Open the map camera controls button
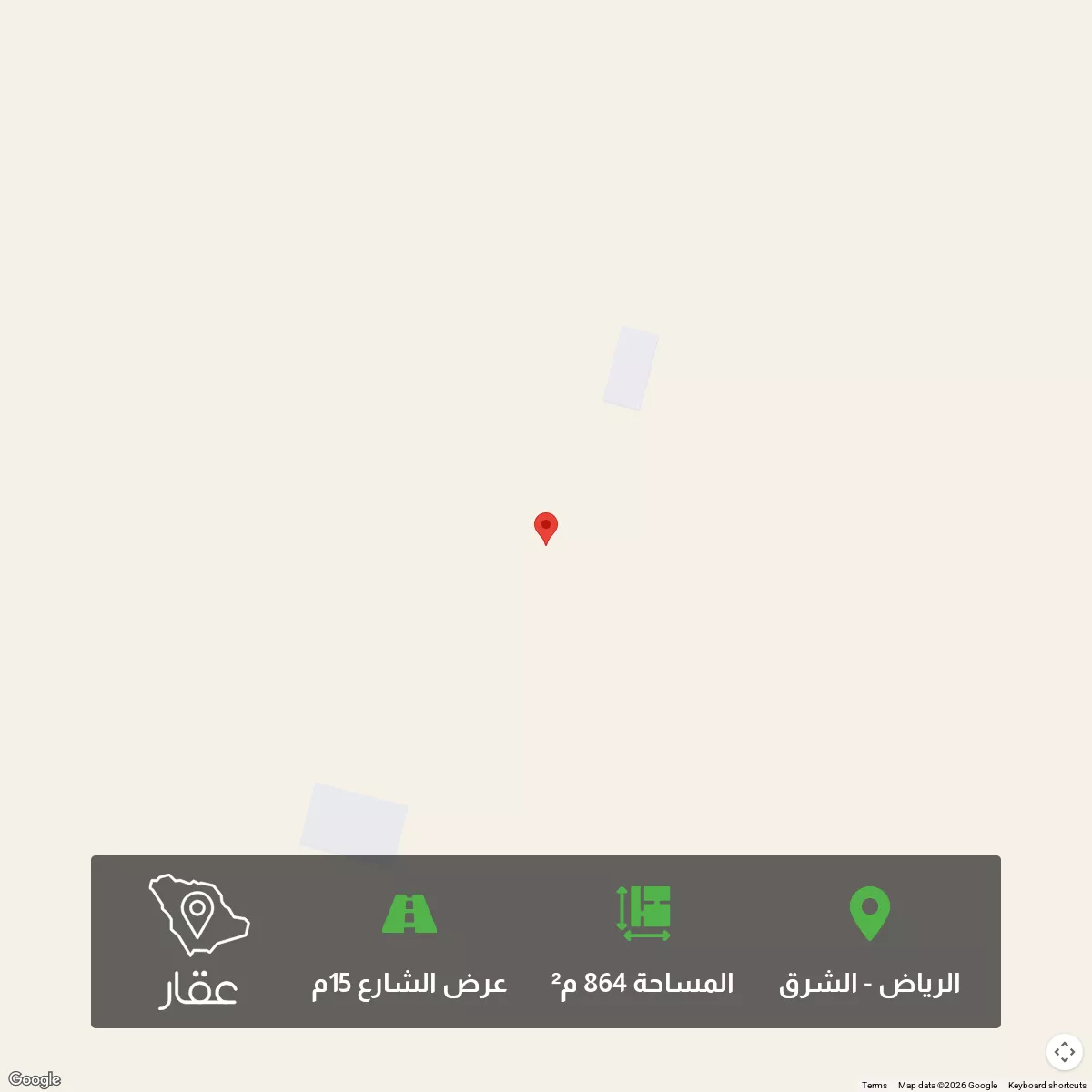The width and height of the screenshot is (1092, 1092). pyautogui.click(x=1064, y=1052)
